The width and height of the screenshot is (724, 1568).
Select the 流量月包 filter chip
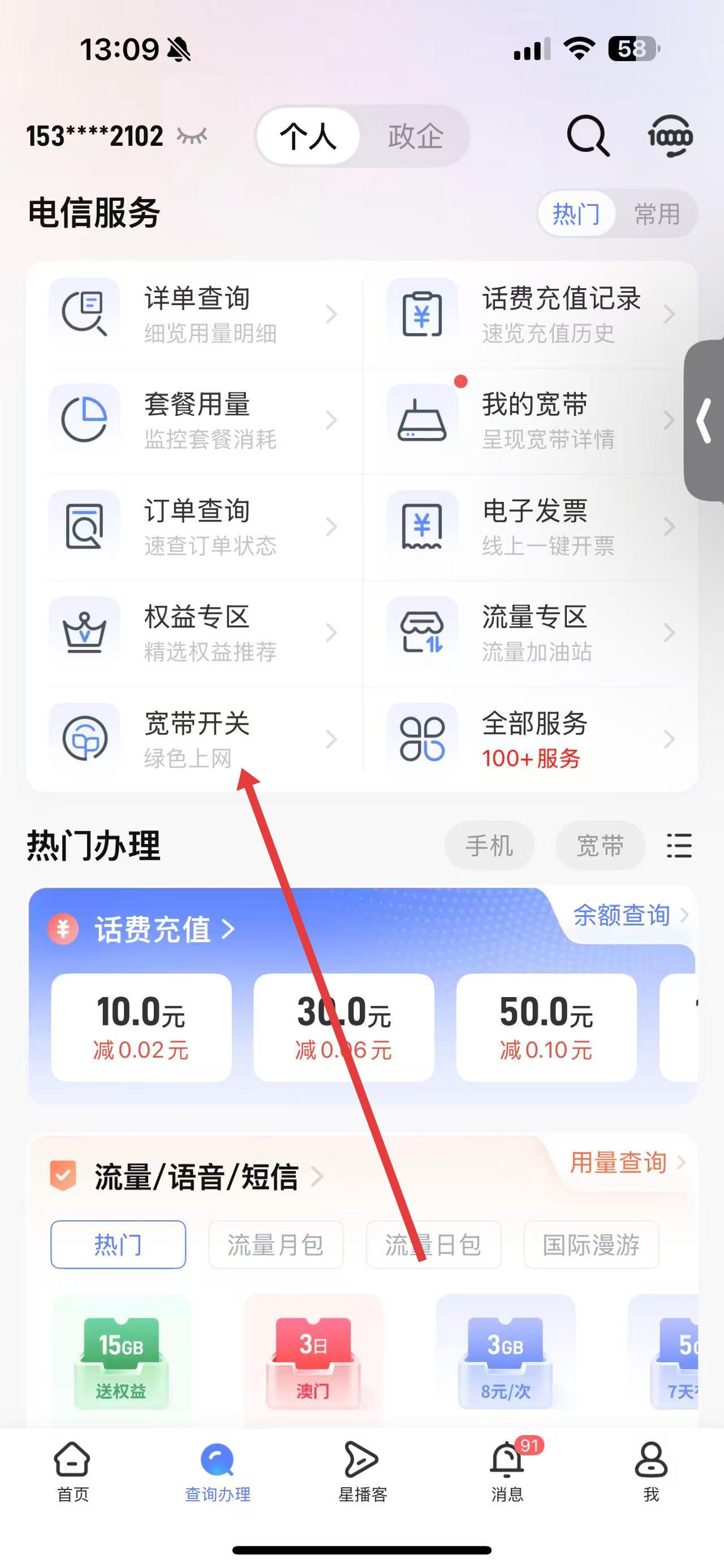click(x=275, y=1245)
